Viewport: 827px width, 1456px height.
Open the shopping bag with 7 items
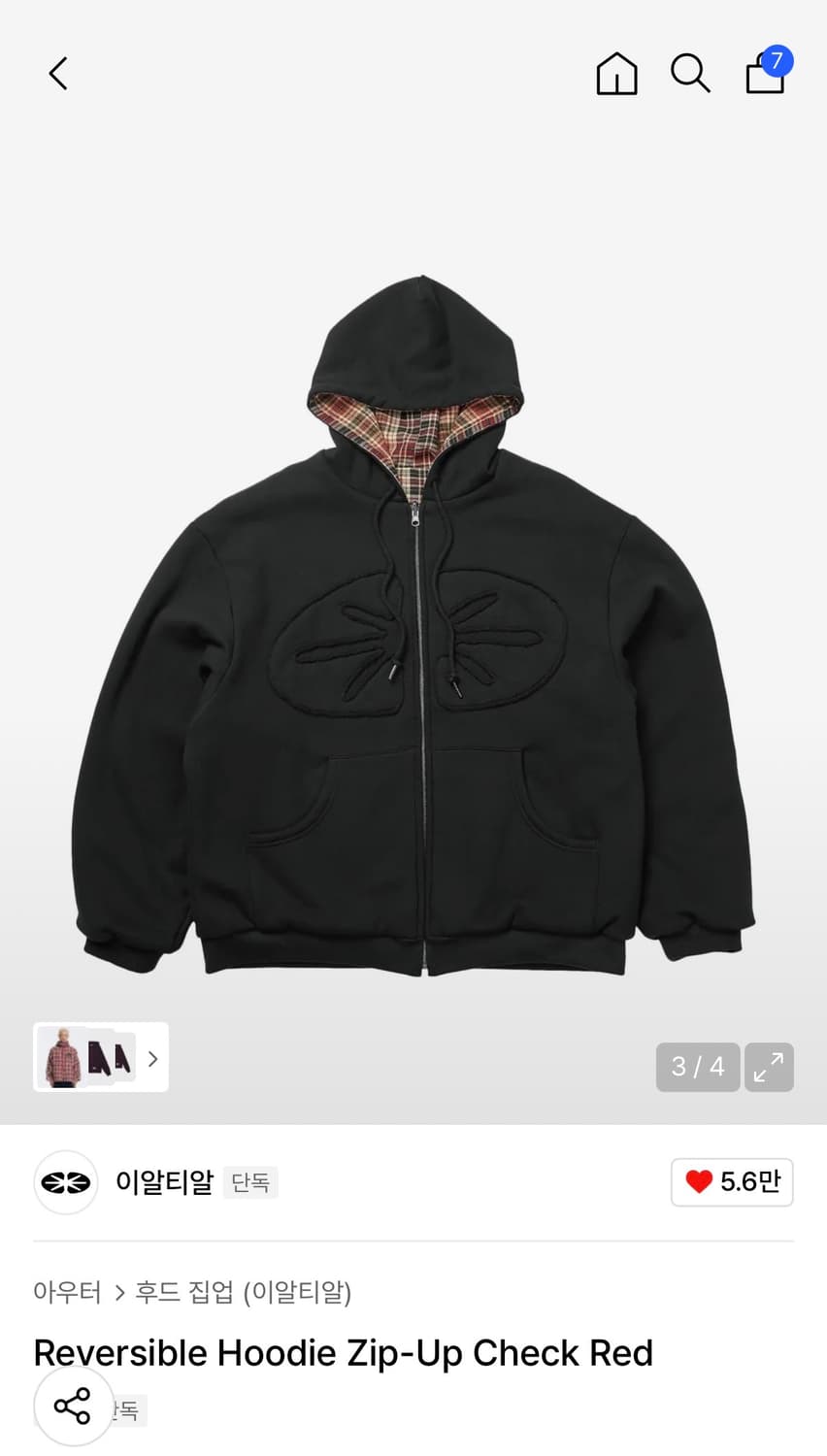coord(766,72)
